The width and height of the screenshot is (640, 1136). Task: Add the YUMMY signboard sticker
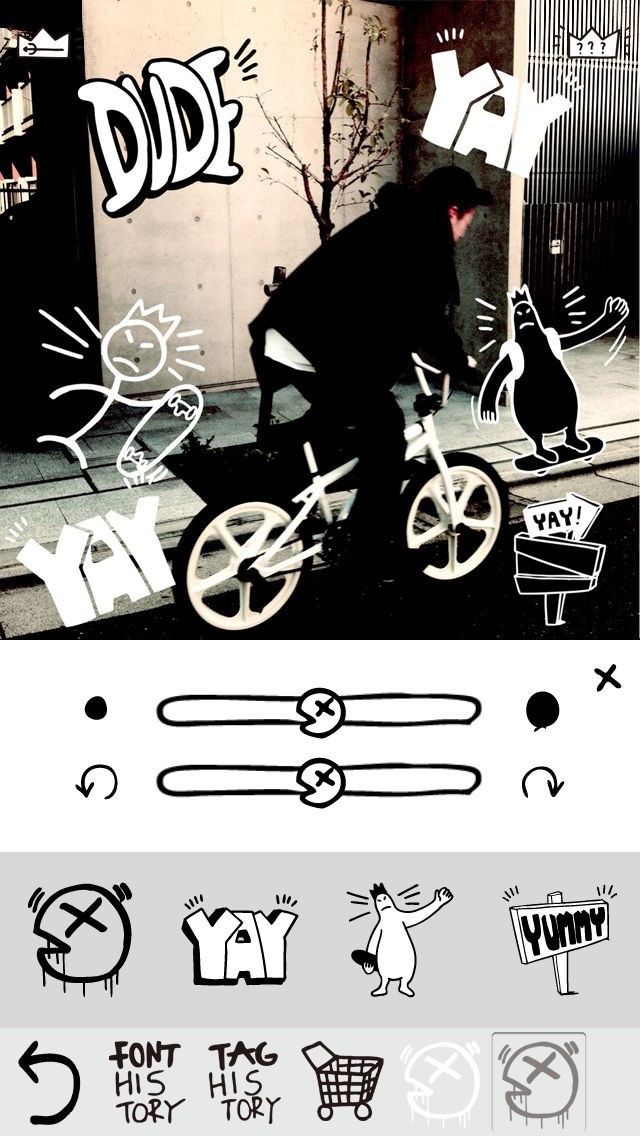tap(560, 938)
